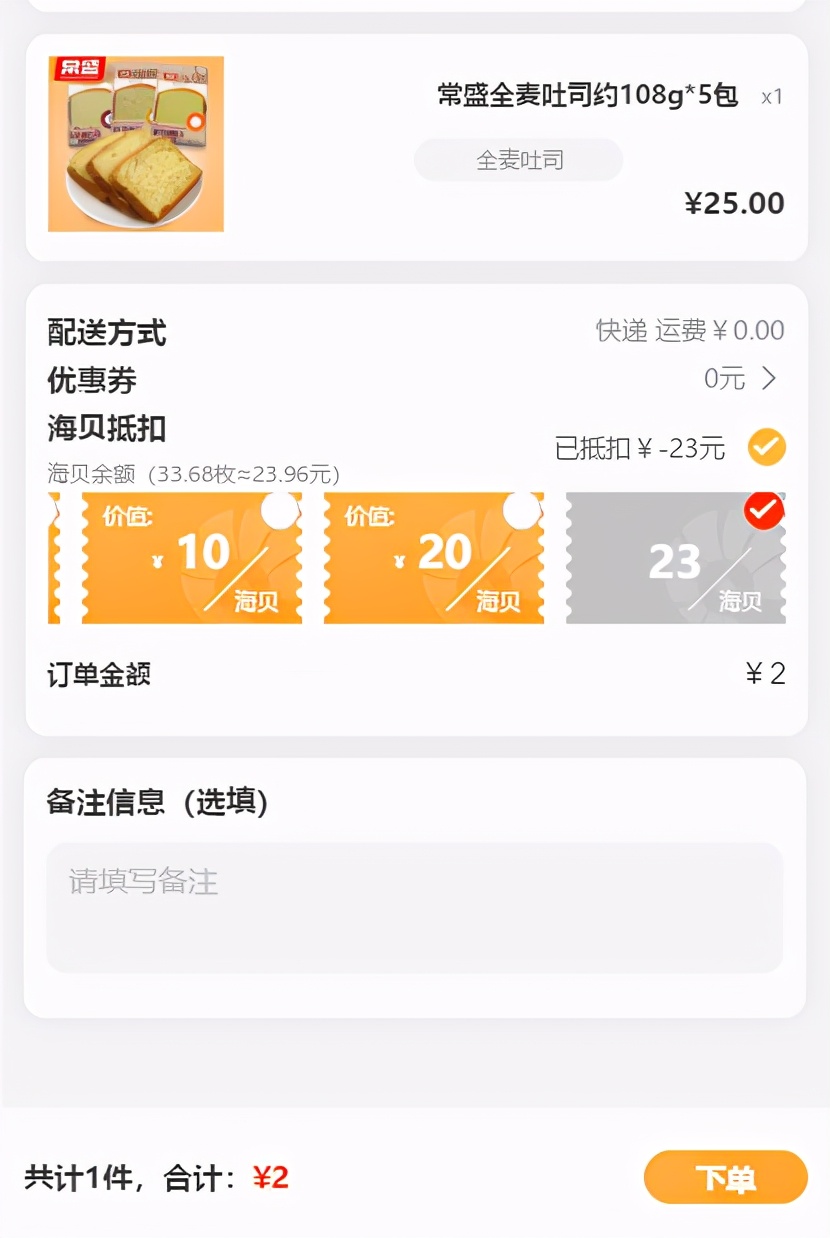
Task: Click inside the 请填写备注 remarks field
Action: 413,906
